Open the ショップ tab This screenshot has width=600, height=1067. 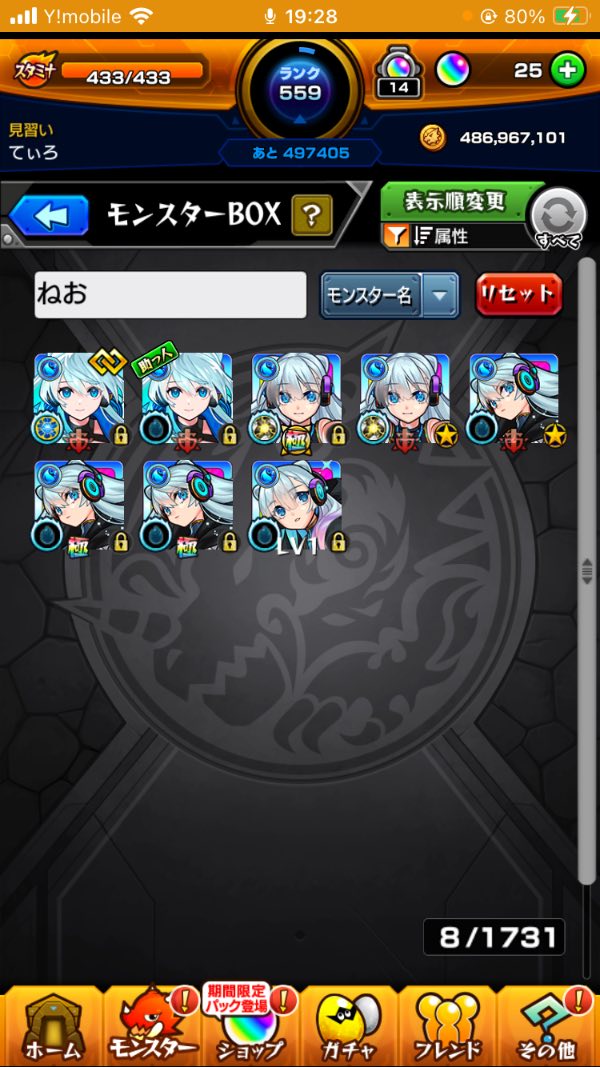pyautogui.click(x=250, y=1027)
